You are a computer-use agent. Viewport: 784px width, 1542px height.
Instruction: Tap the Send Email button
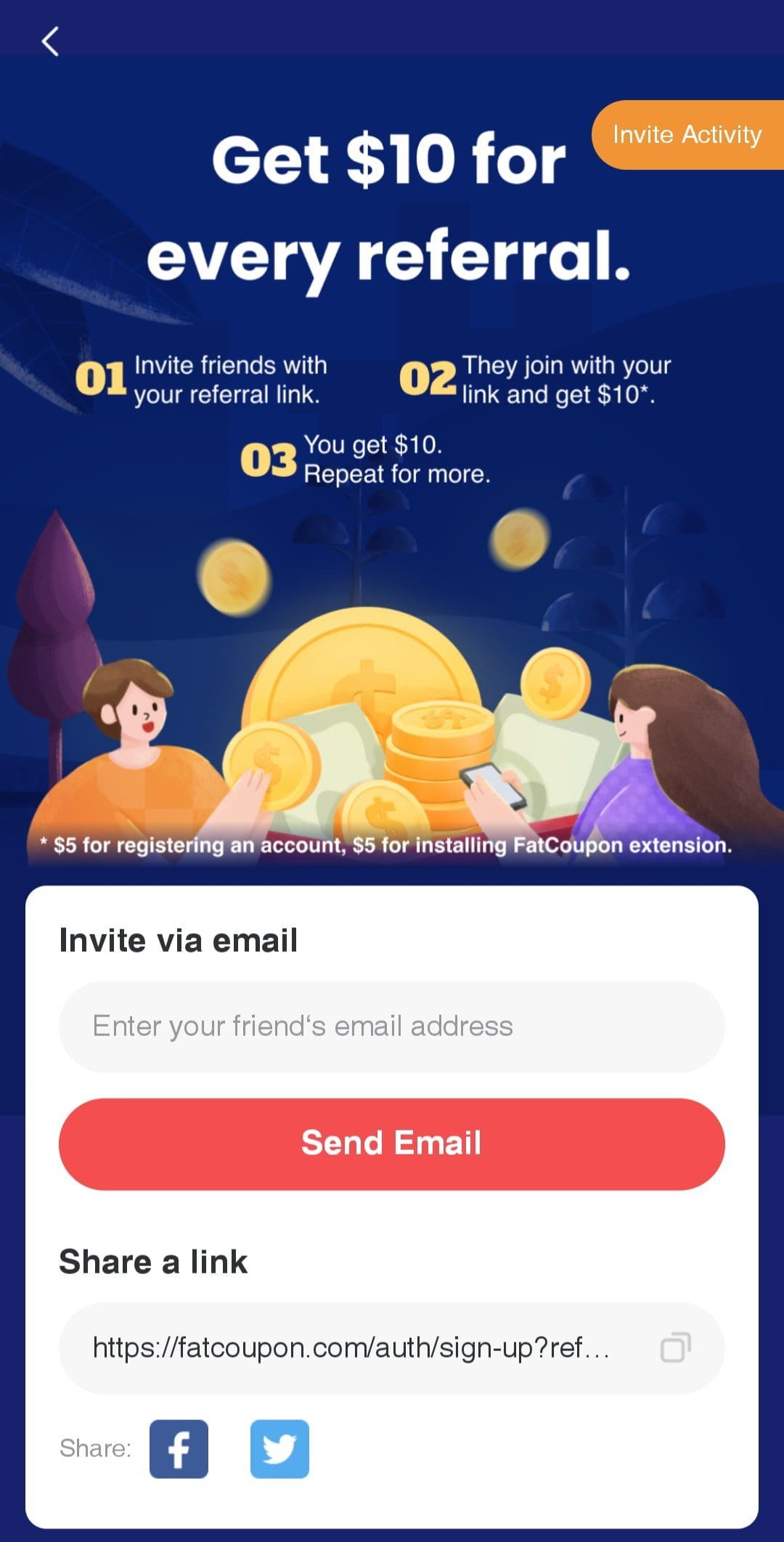(x=391, y=1143)
